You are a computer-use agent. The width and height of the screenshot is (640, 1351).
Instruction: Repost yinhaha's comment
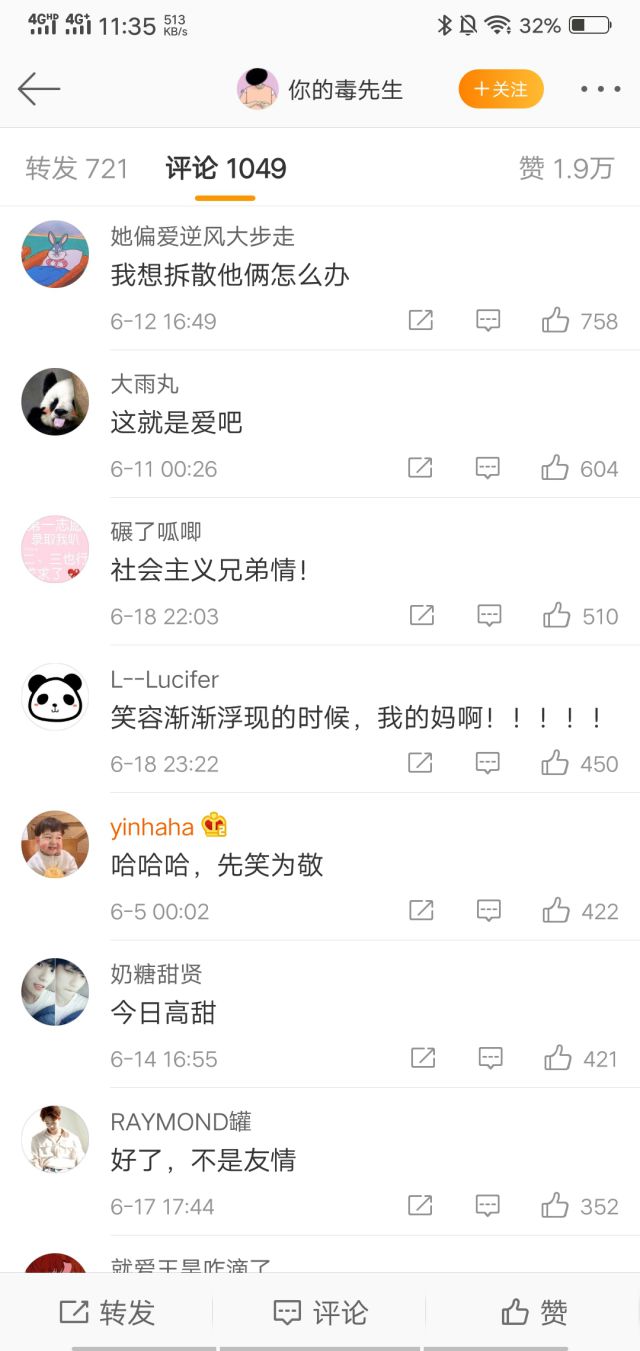pos(420,911)
